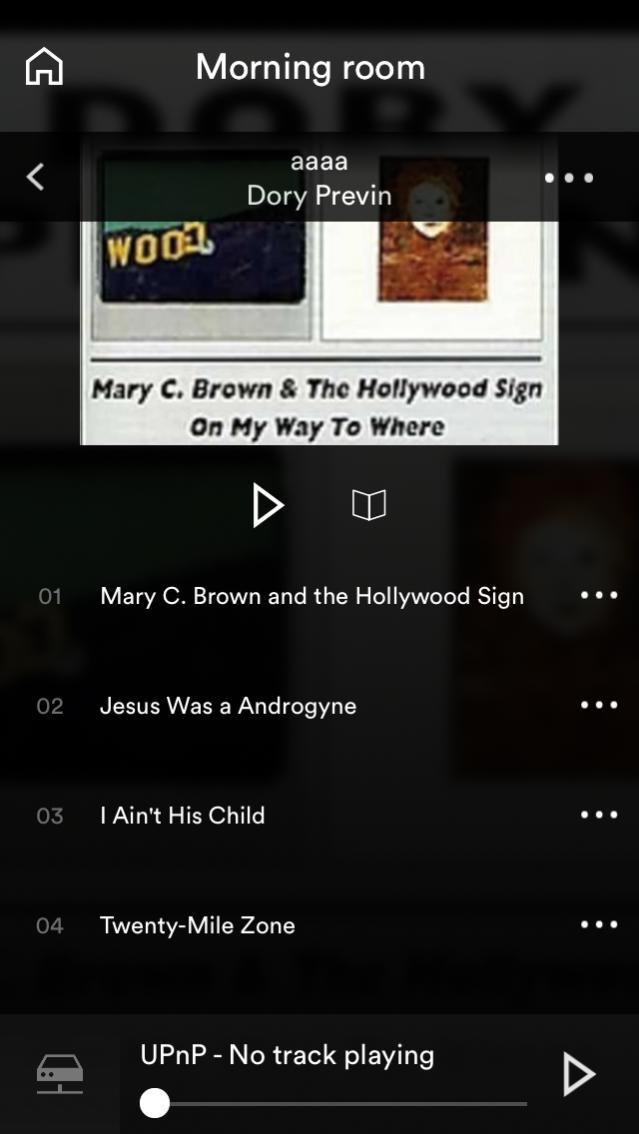Go back with the left arrow
The height and width of the screenshot is (1134, 639).
[36, 177]
